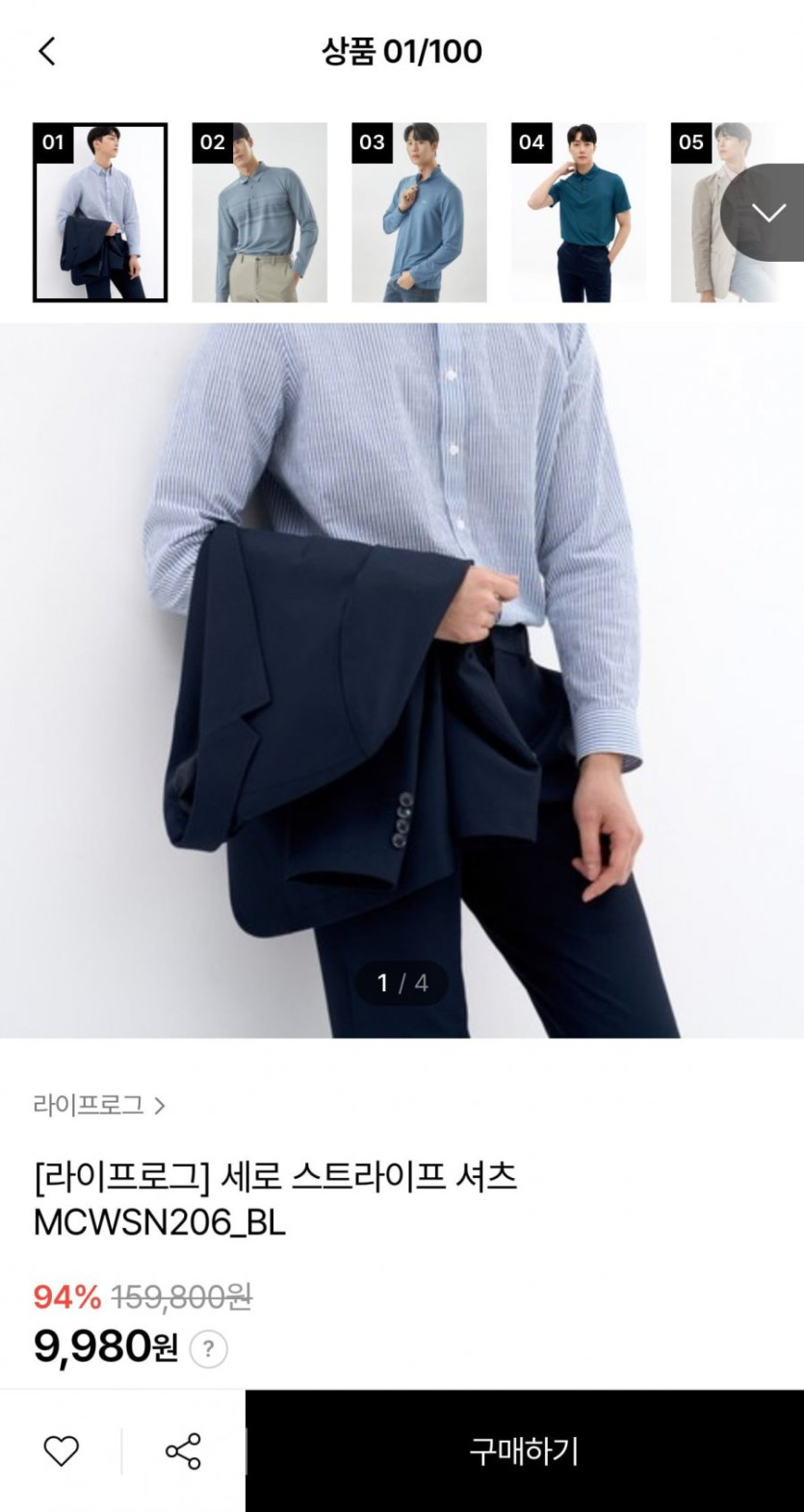
Task: Add this shirt to favorites with the heart
Action: 62,1450
